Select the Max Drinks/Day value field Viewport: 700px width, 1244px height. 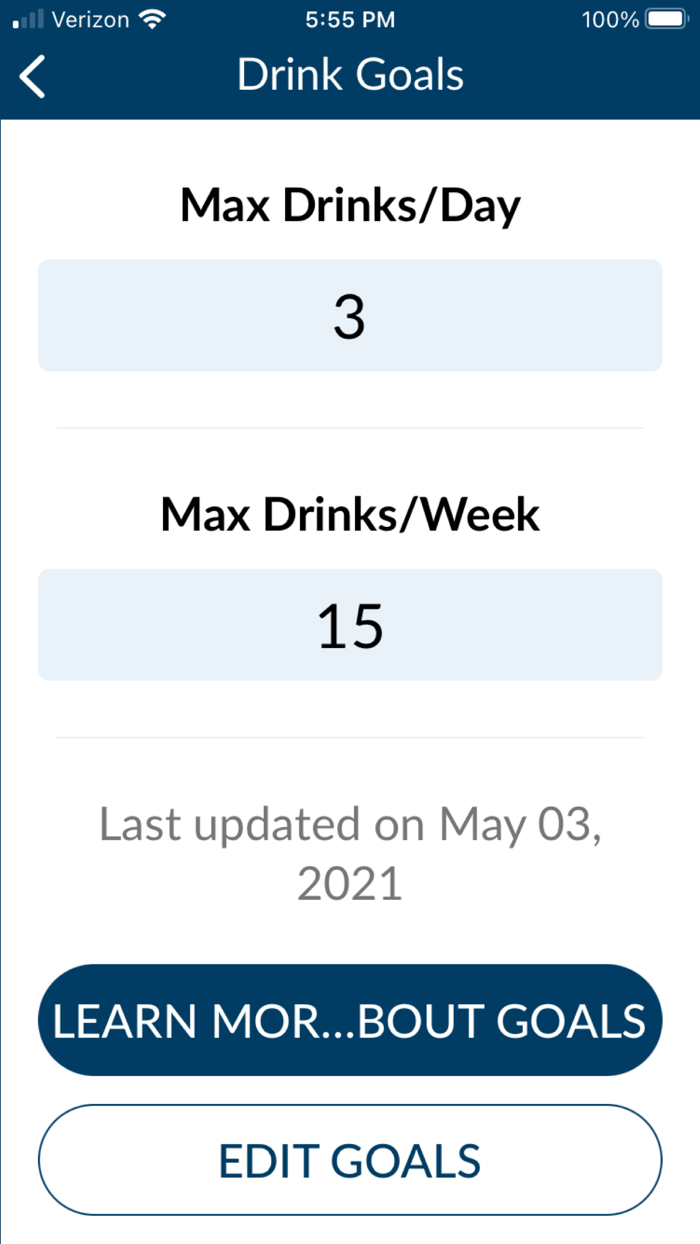350,316
